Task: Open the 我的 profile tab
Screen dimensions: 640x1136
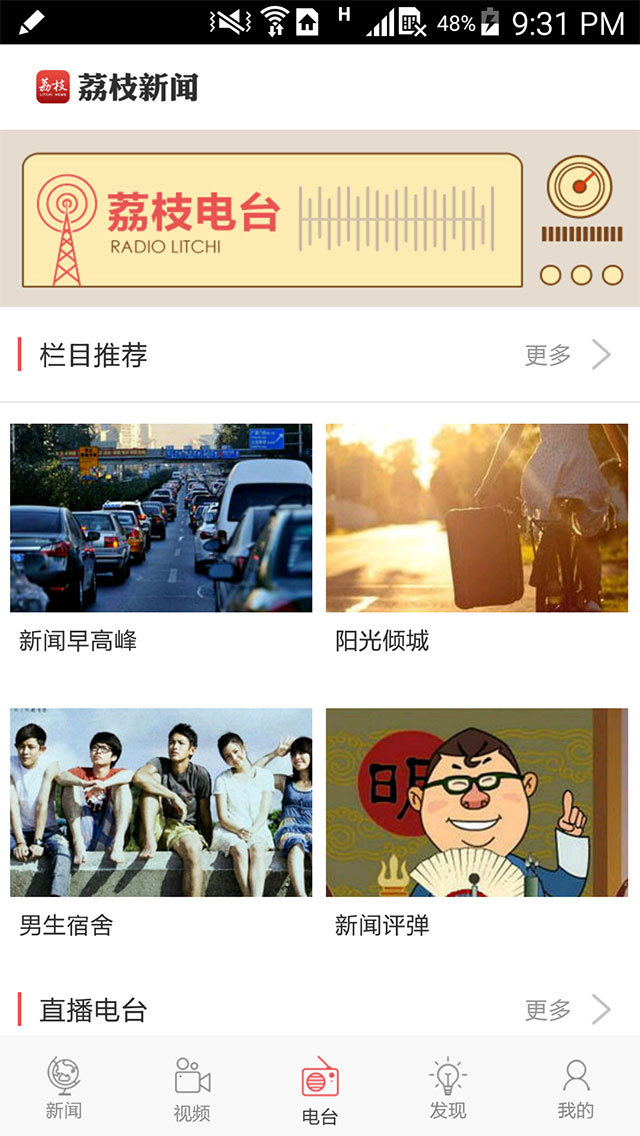Action: point(576,1088)
